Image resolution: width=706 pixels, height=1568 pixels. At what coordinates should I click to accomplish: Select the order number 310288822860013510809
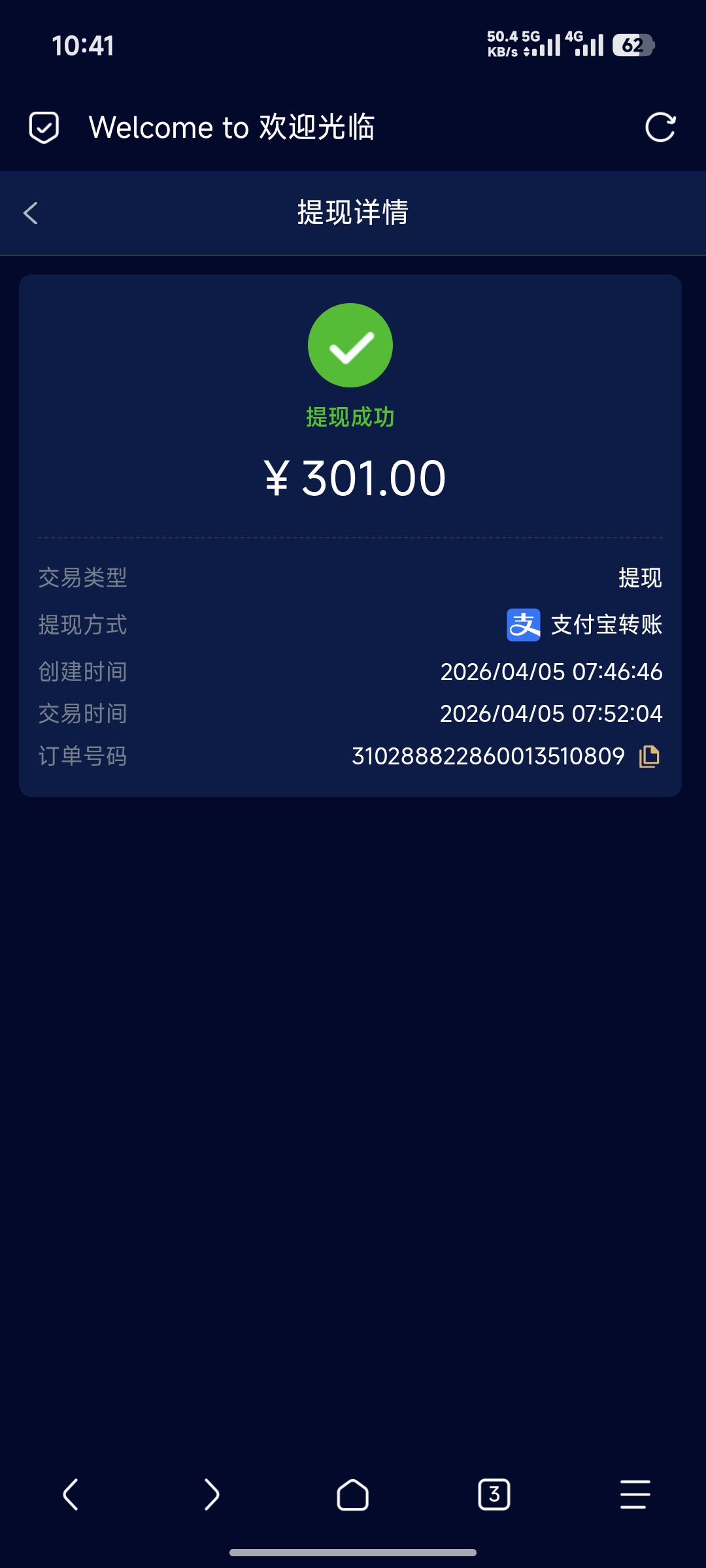point(487,757)
